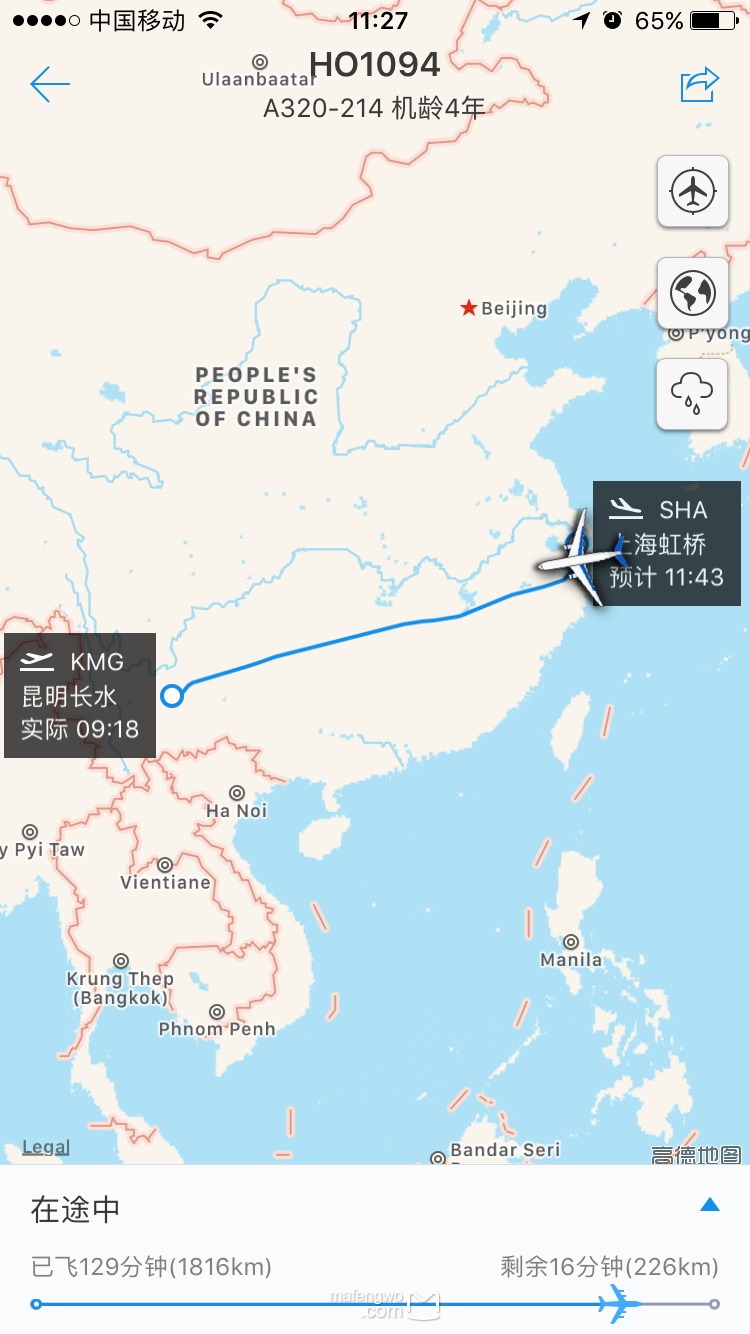Image resolution: width=750 pixels, height=1334 pixels.
Task: Switch map view with the globe button
Action: (692, 293)
